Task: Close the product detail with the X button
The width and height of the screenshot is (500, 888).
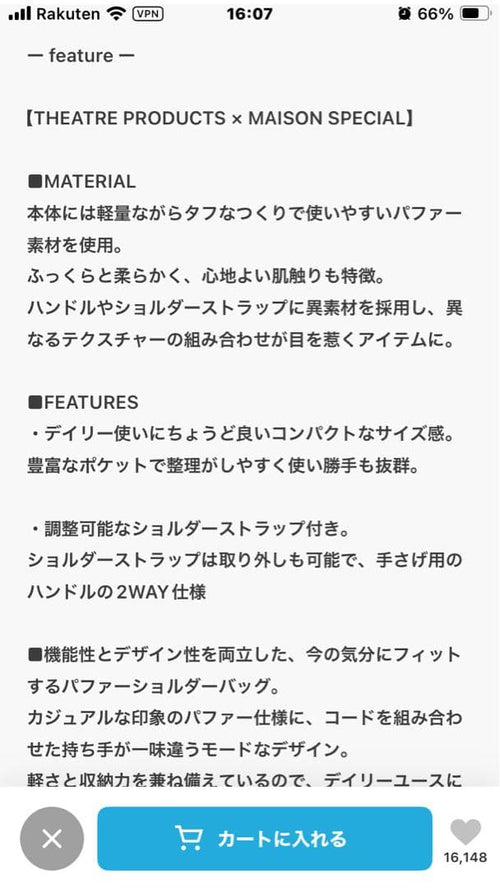Action: point(52,838)
